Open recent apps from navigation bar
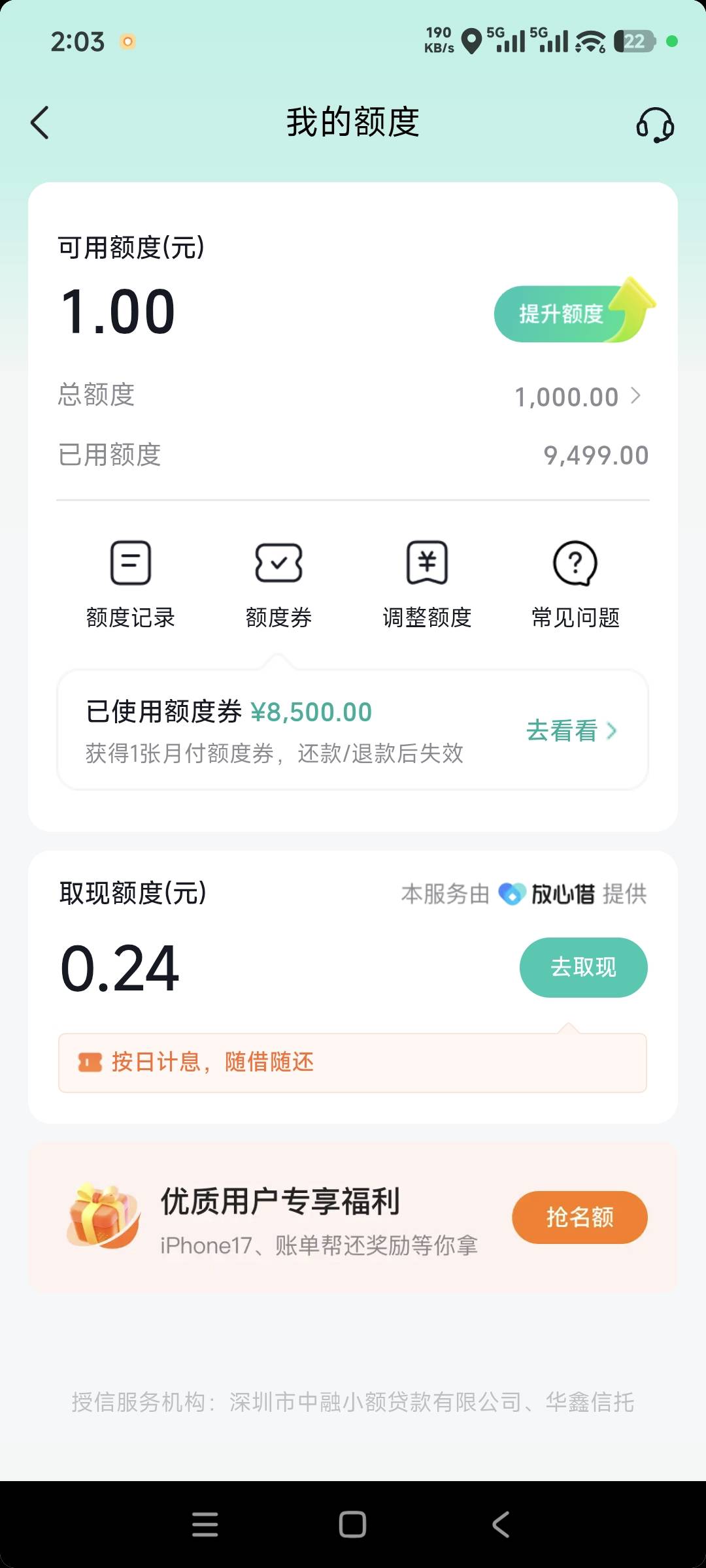Screen dimensions: 706x1568 (205, 1524)
